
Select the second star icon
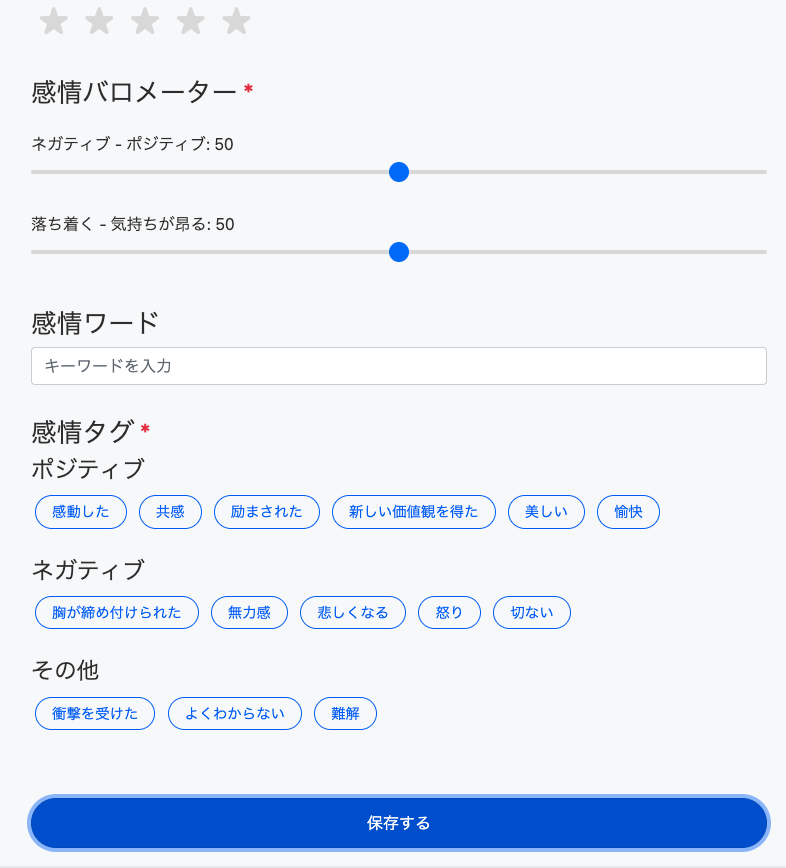pyautogui.click(x=98, y=21)
